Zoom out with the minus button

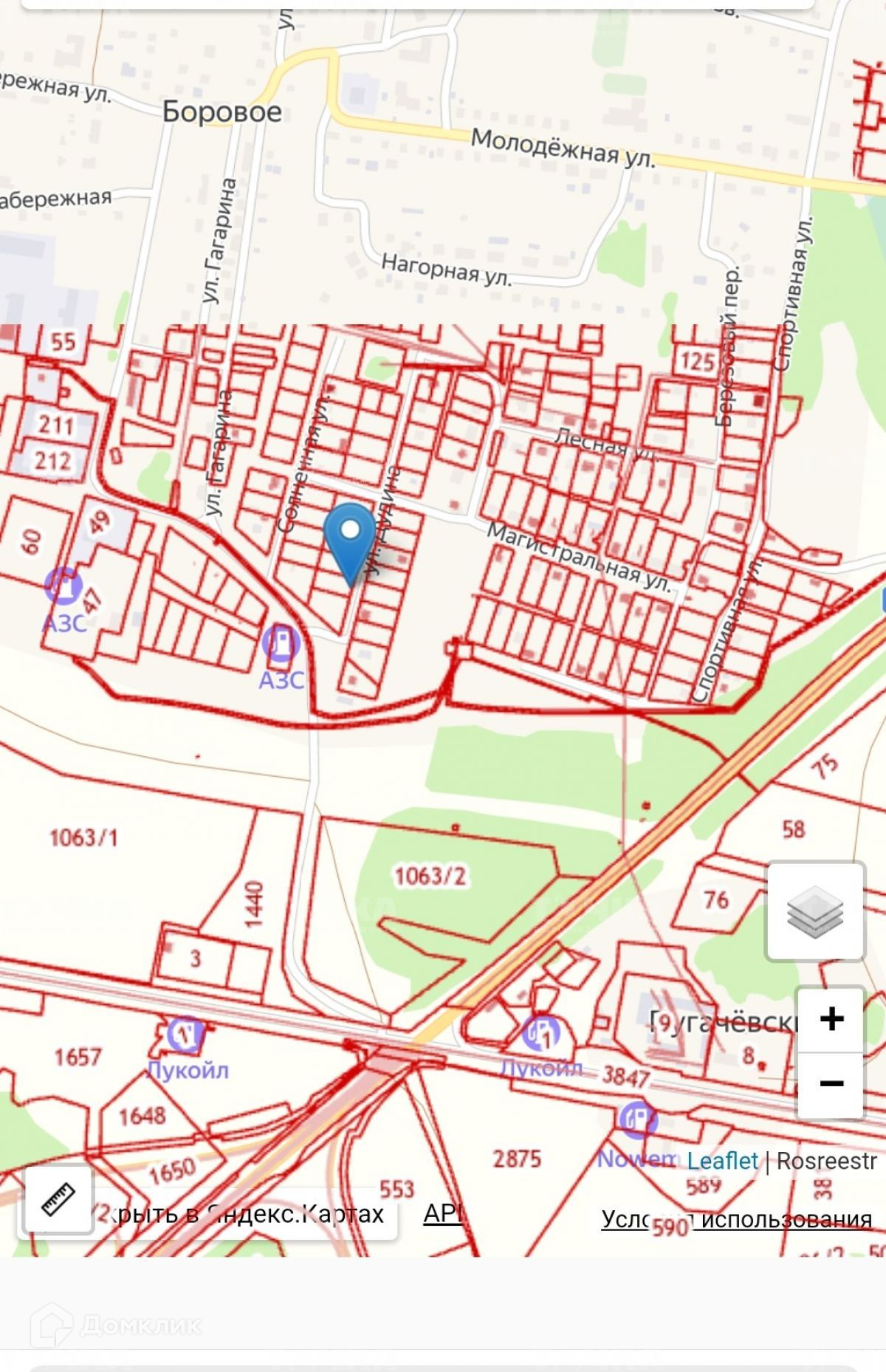tap(831, 1084)
